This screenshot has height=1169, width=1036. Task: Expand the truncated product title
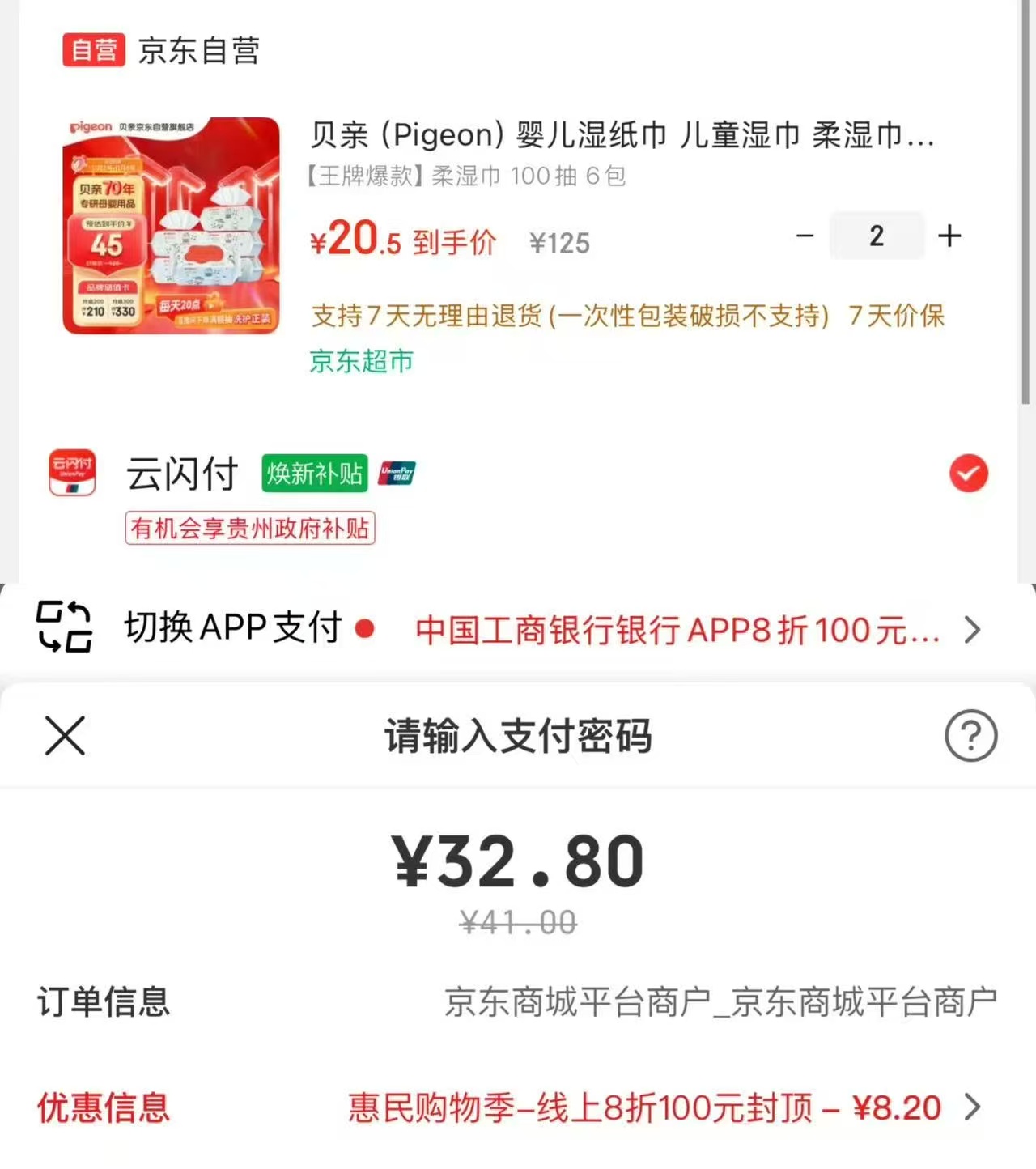(623, 136)
